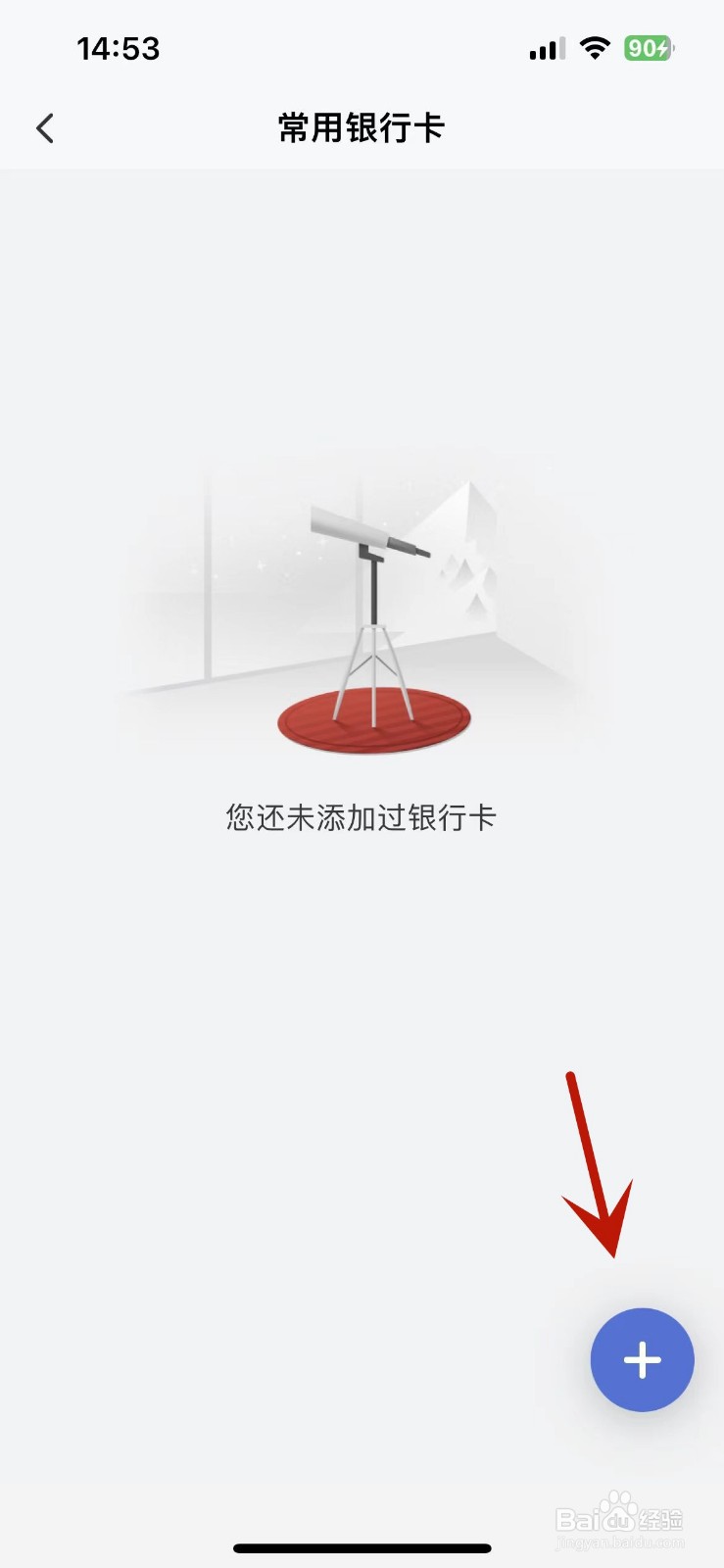Image resolution: width=724 pixels, height=1568 pixels.
Task: Tap the blue plus button to add a bank card
Action: tap(642, 1359)
